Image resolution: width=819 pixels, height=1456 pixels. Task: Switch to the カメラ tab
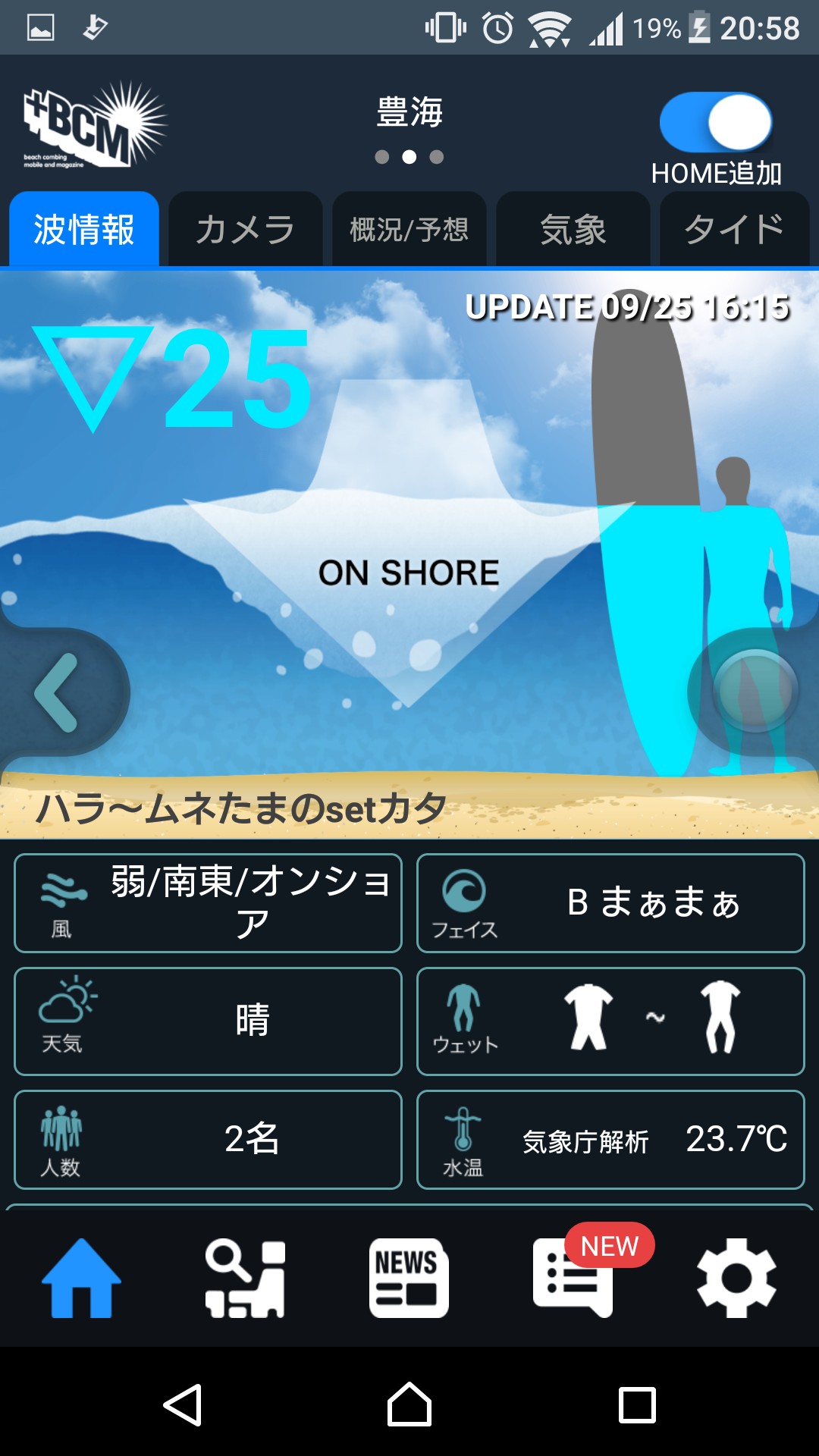tap(246, 229)
